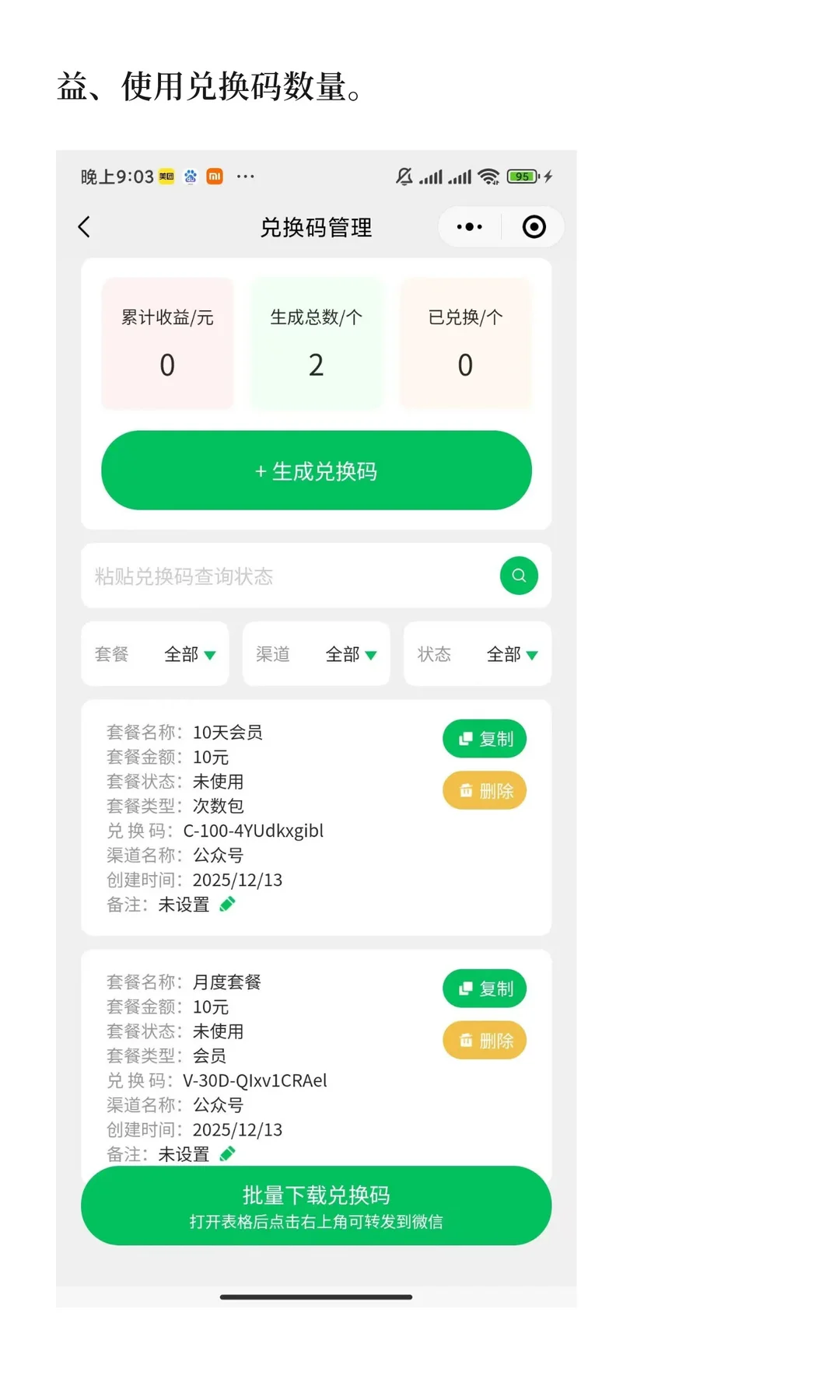Open the mini program three-dot menu
The height and width of the screenshot is (1400, 840).
[x=470, y=227]
